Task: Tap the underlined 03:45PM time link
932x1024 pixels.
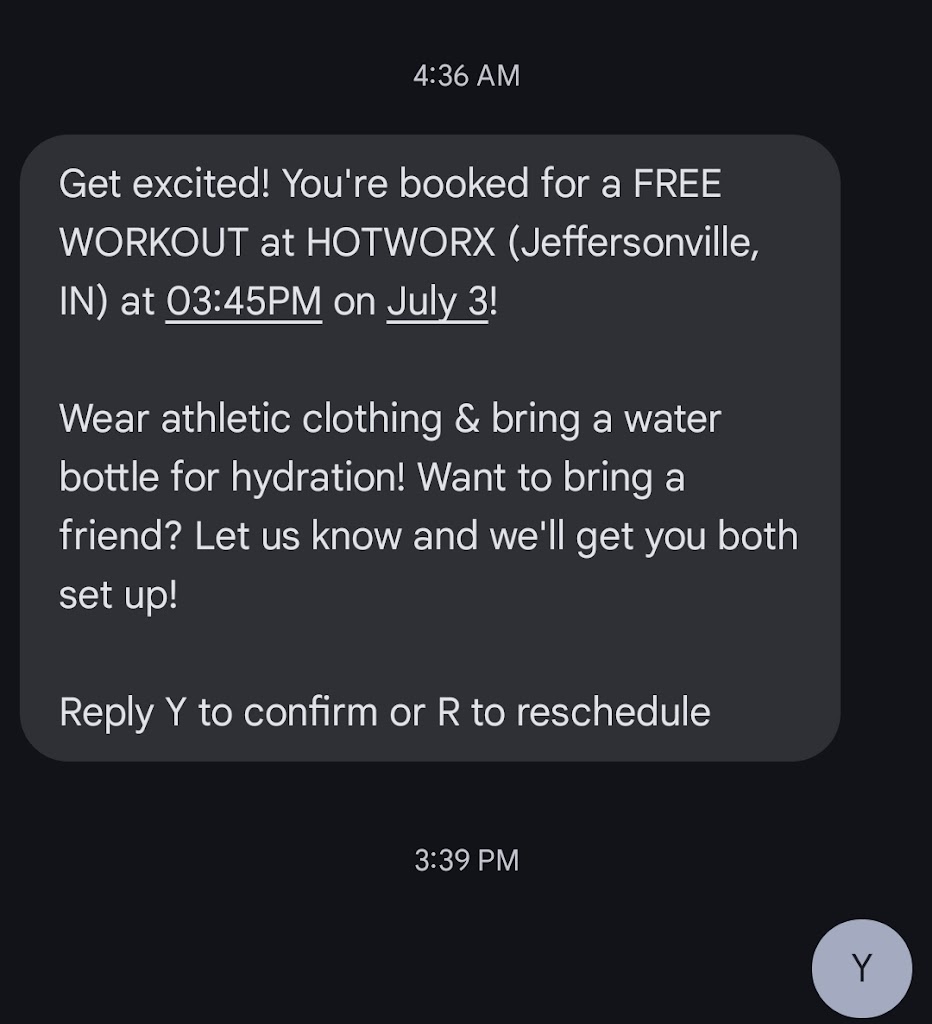Action: (x=243, y=302)
